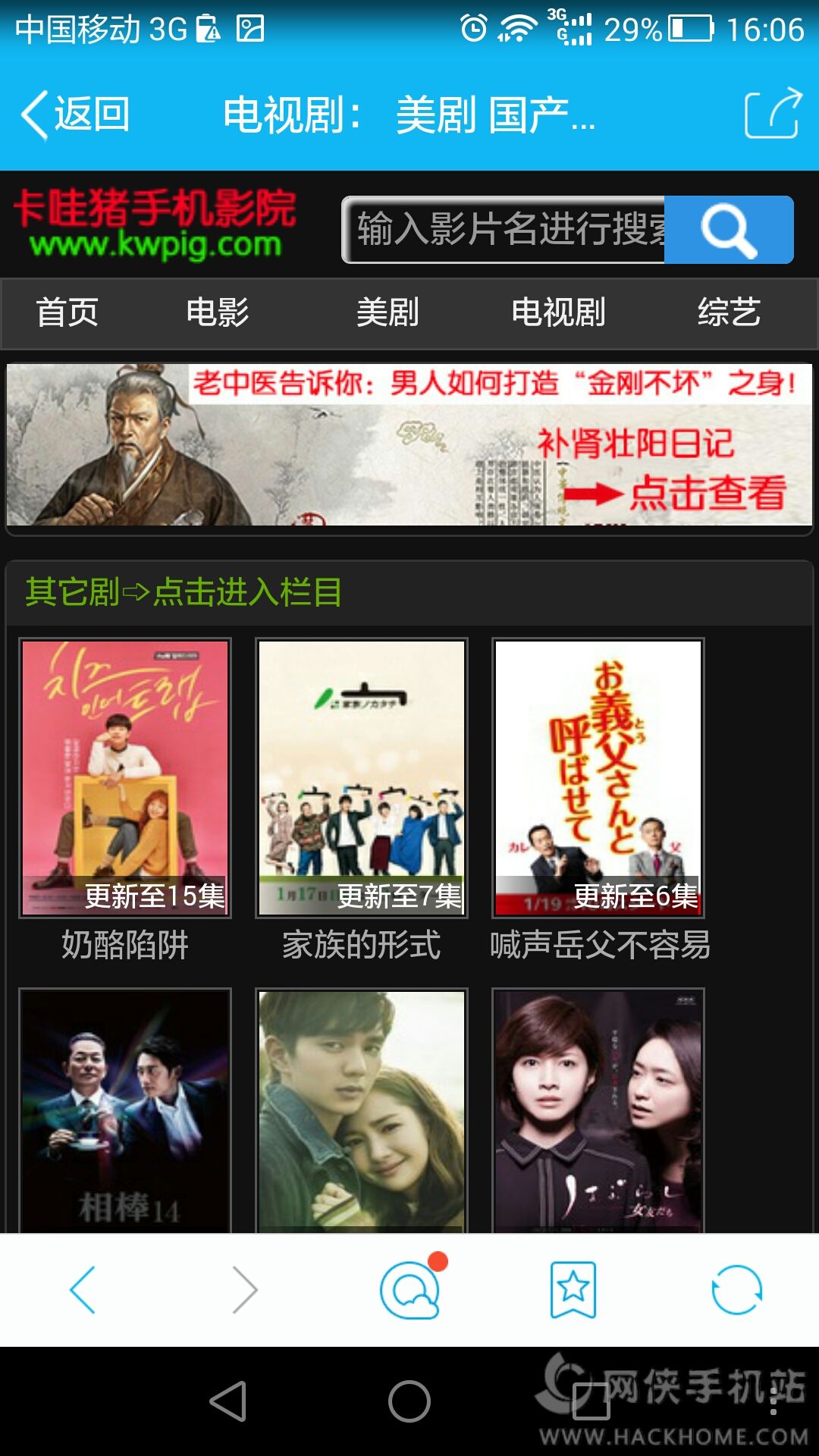
Task: Open the 喊声岳父不容易 drama
Action: (x=598, y=778)
